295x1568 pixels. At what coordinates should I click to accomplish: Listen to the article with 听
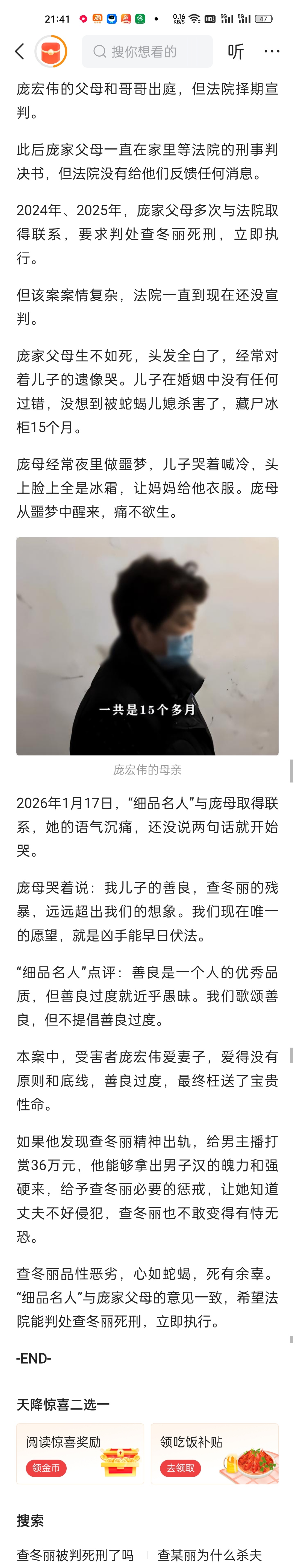pyautogui.click(x=235, y=52)
